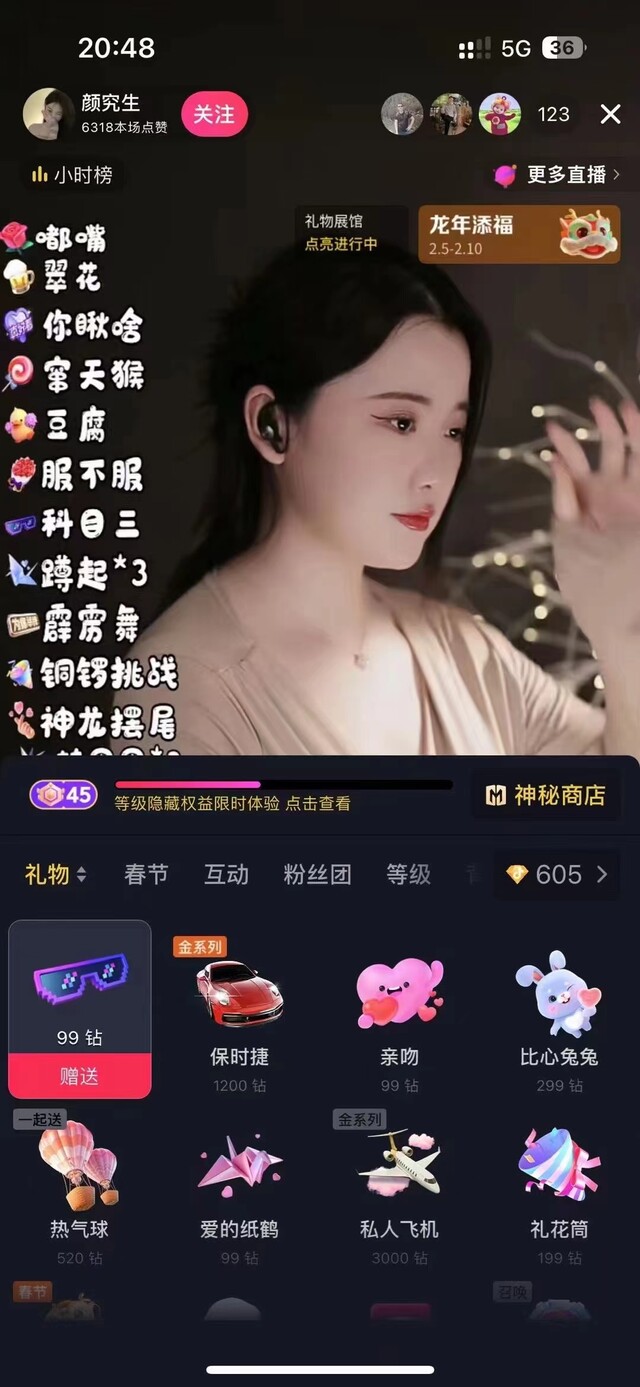
Task: Switch to the 粉丝团 gift tab
Action: pos(317,874)
